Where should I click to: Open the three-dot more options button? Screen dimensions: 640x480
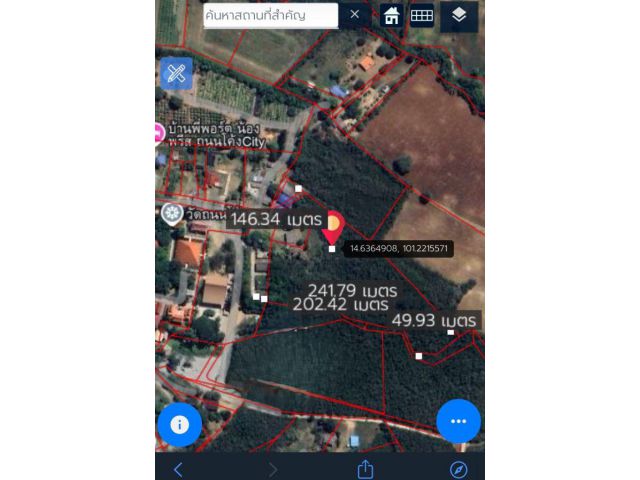click(x=459, y=421)
